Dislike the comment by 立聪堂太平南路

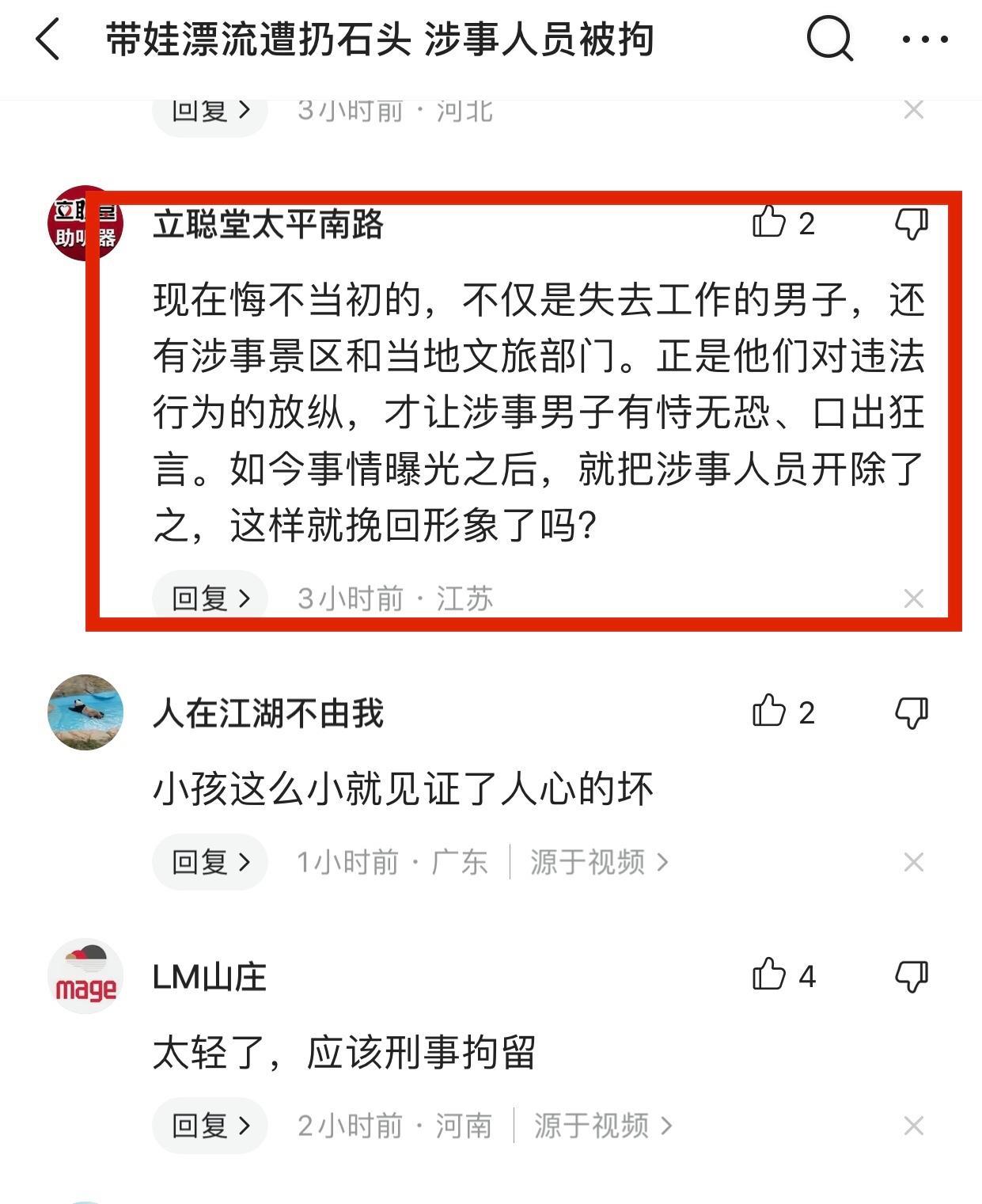(x=911, y=223)
